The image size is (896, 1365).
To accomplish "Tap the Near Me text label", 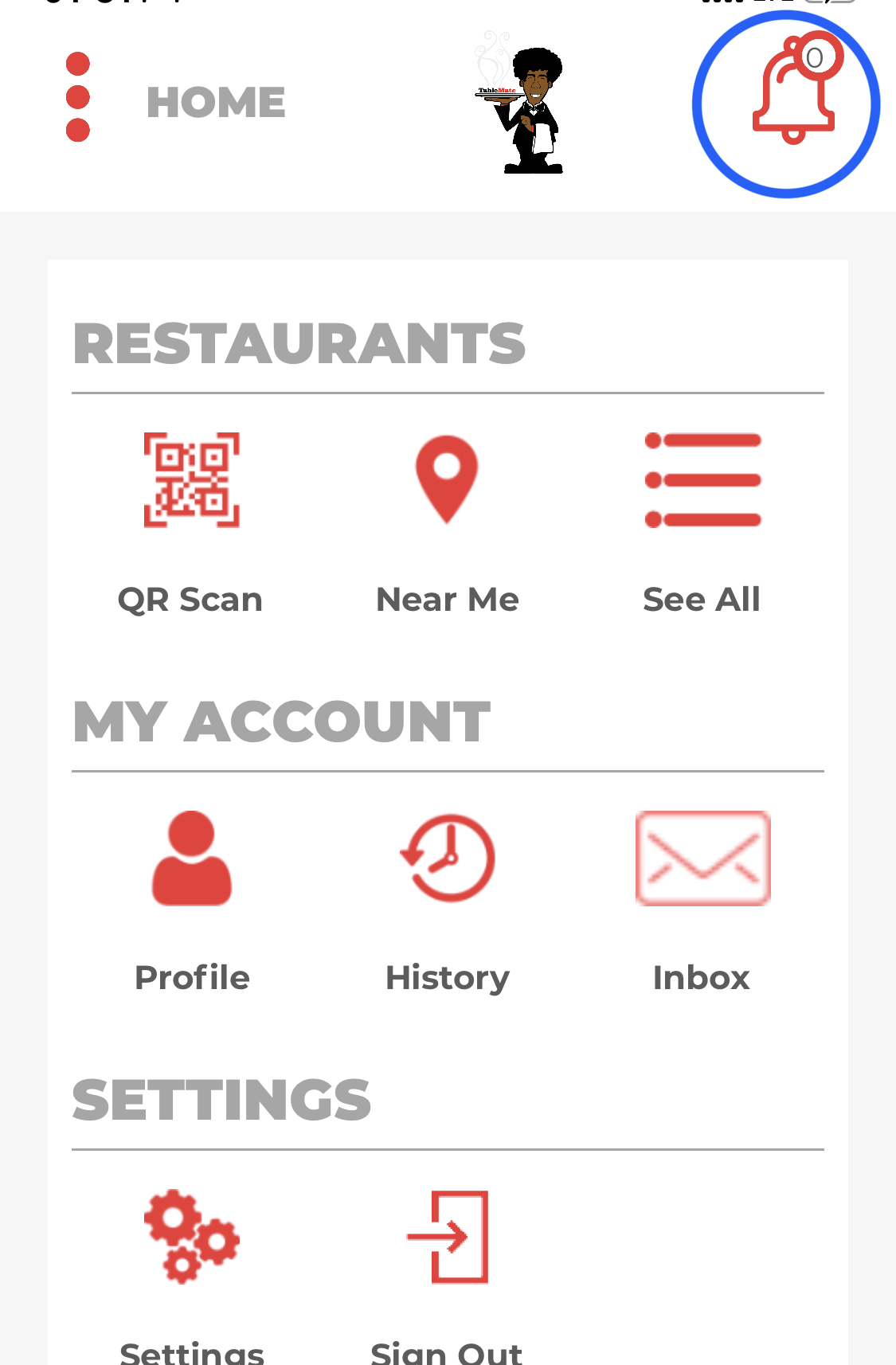I will [x=448, y=599].
